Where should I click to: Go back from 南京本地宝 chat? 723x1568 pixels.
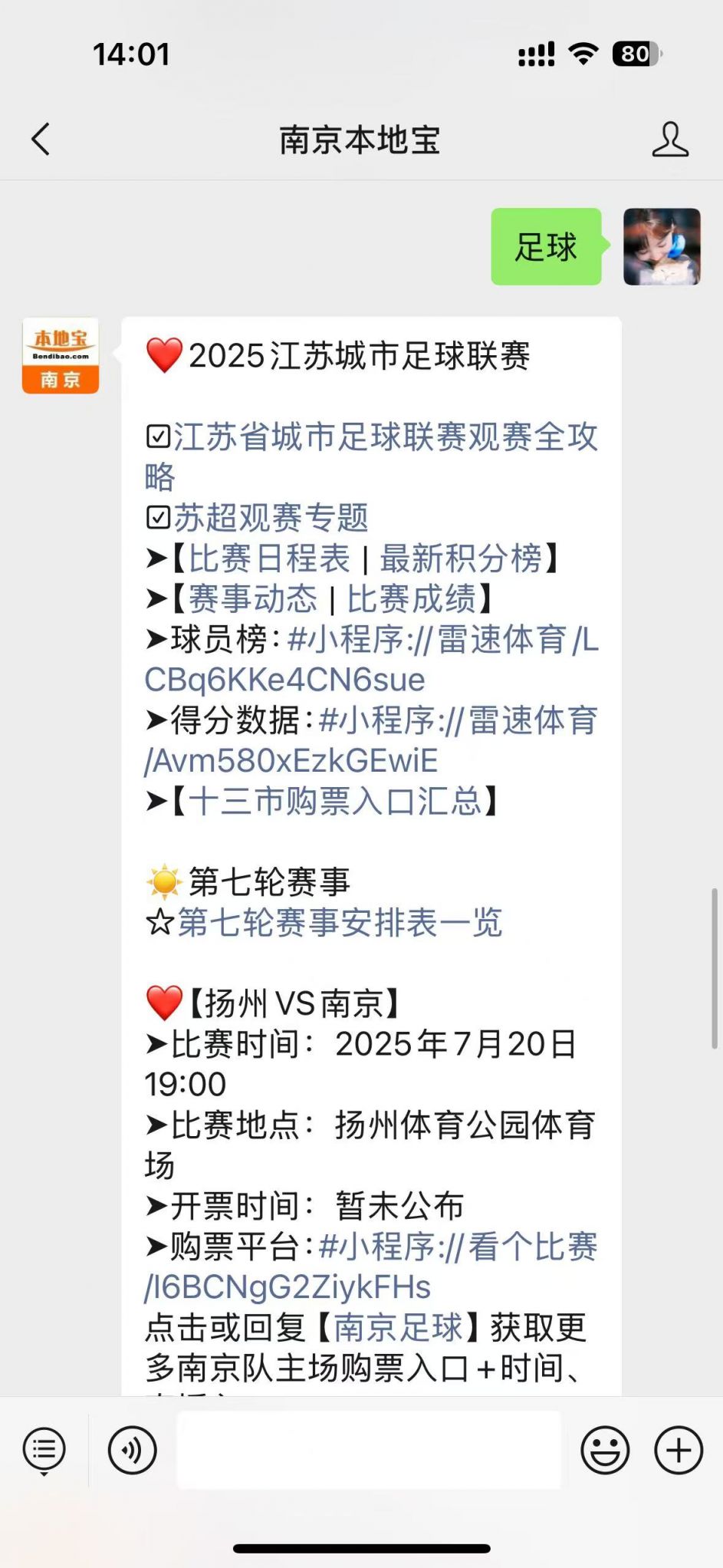coord(41,140)
